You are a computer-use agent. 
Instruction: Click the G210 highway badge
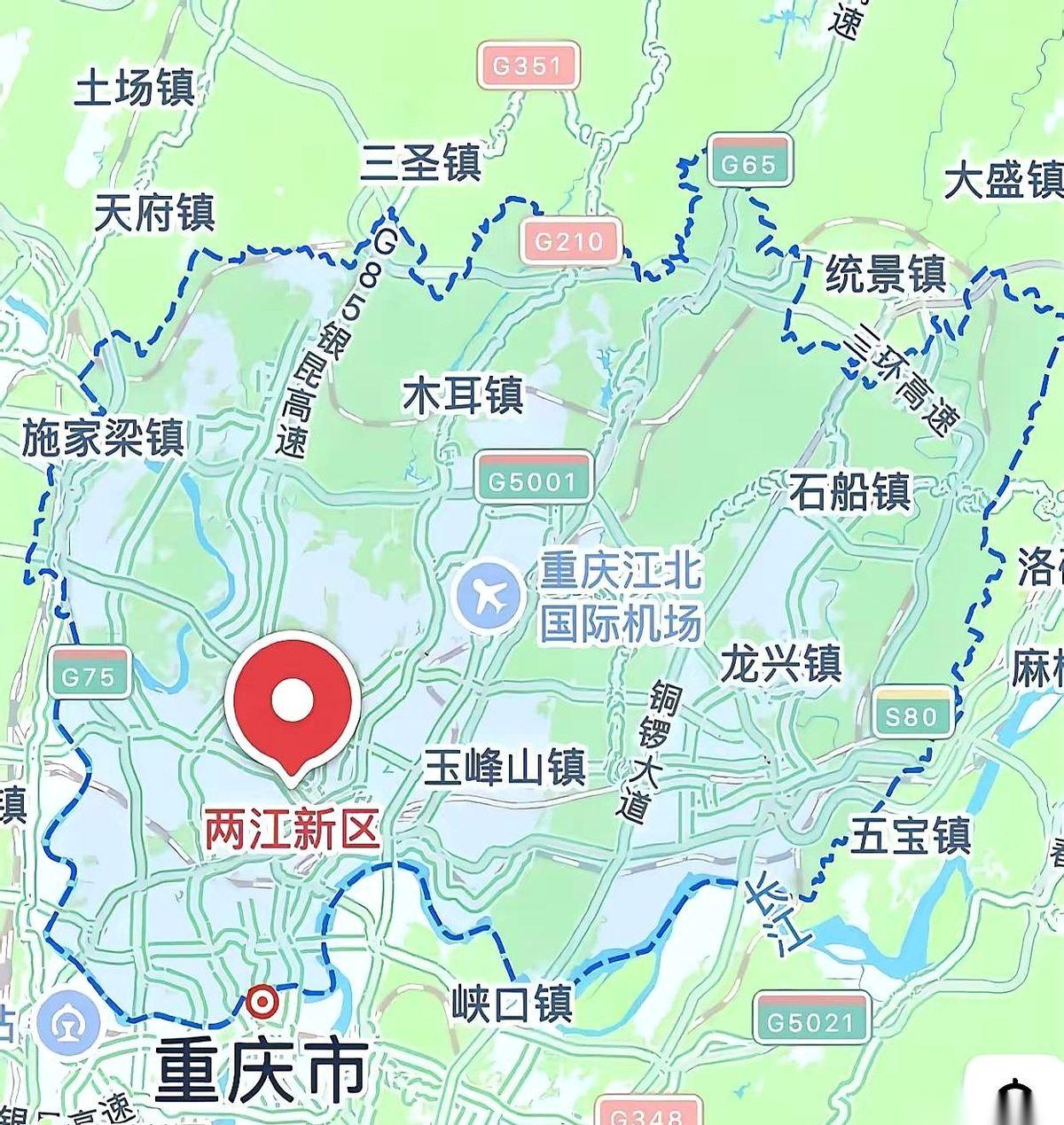568,241
